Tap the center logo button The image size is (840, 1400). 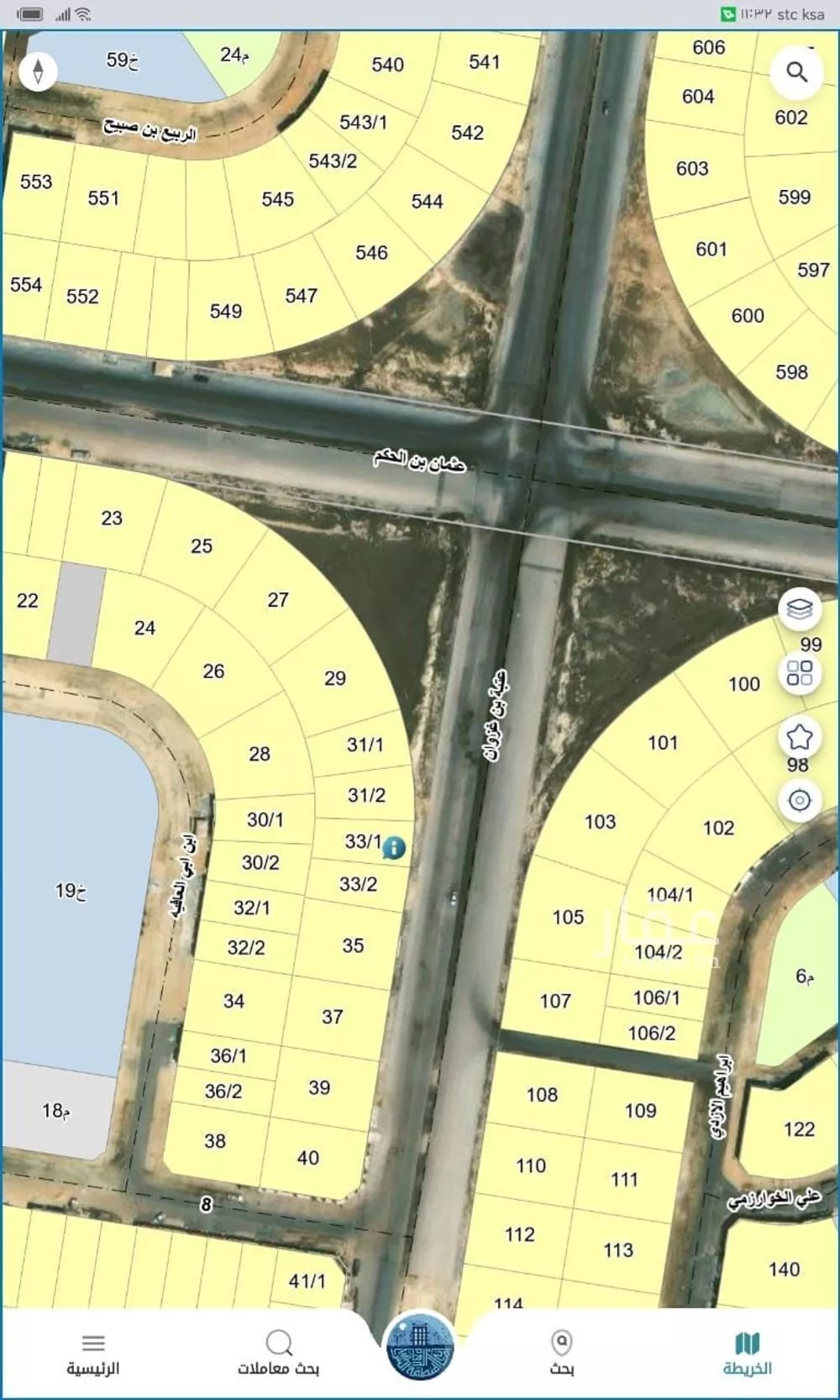point(420,1346)
